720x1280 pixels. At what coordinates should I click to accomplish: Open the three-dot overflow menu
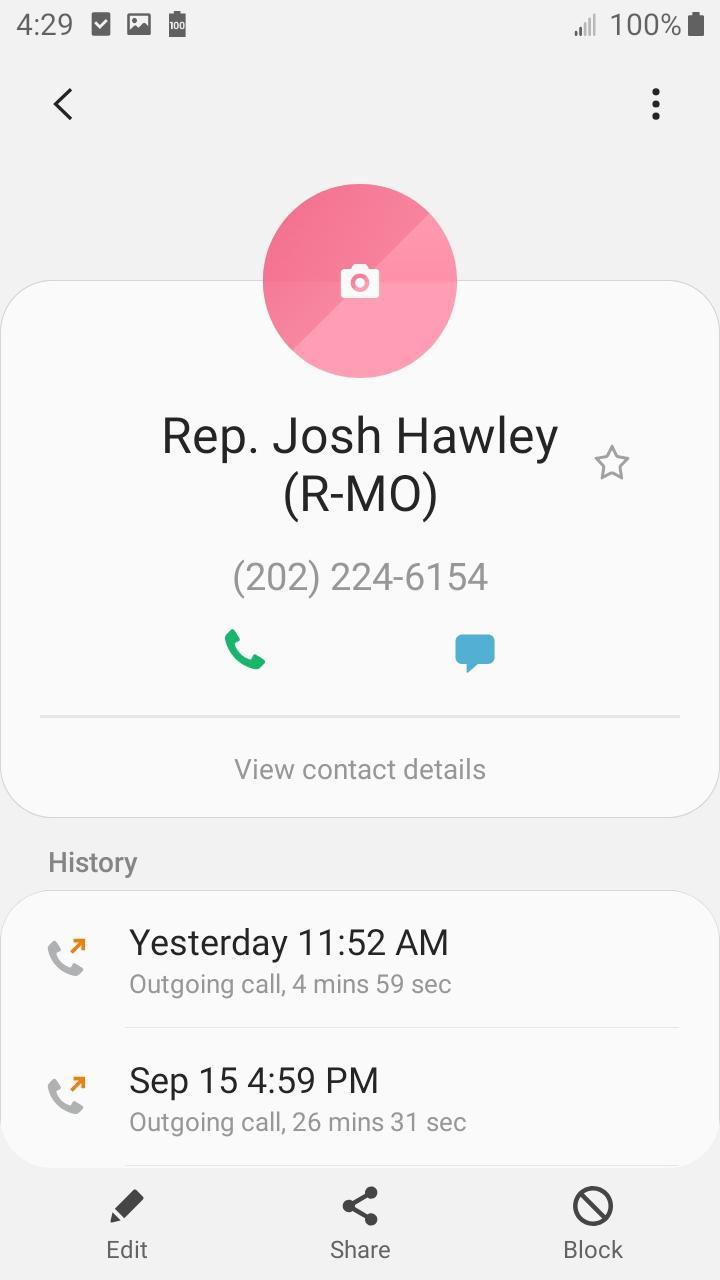tap(656, 104)
